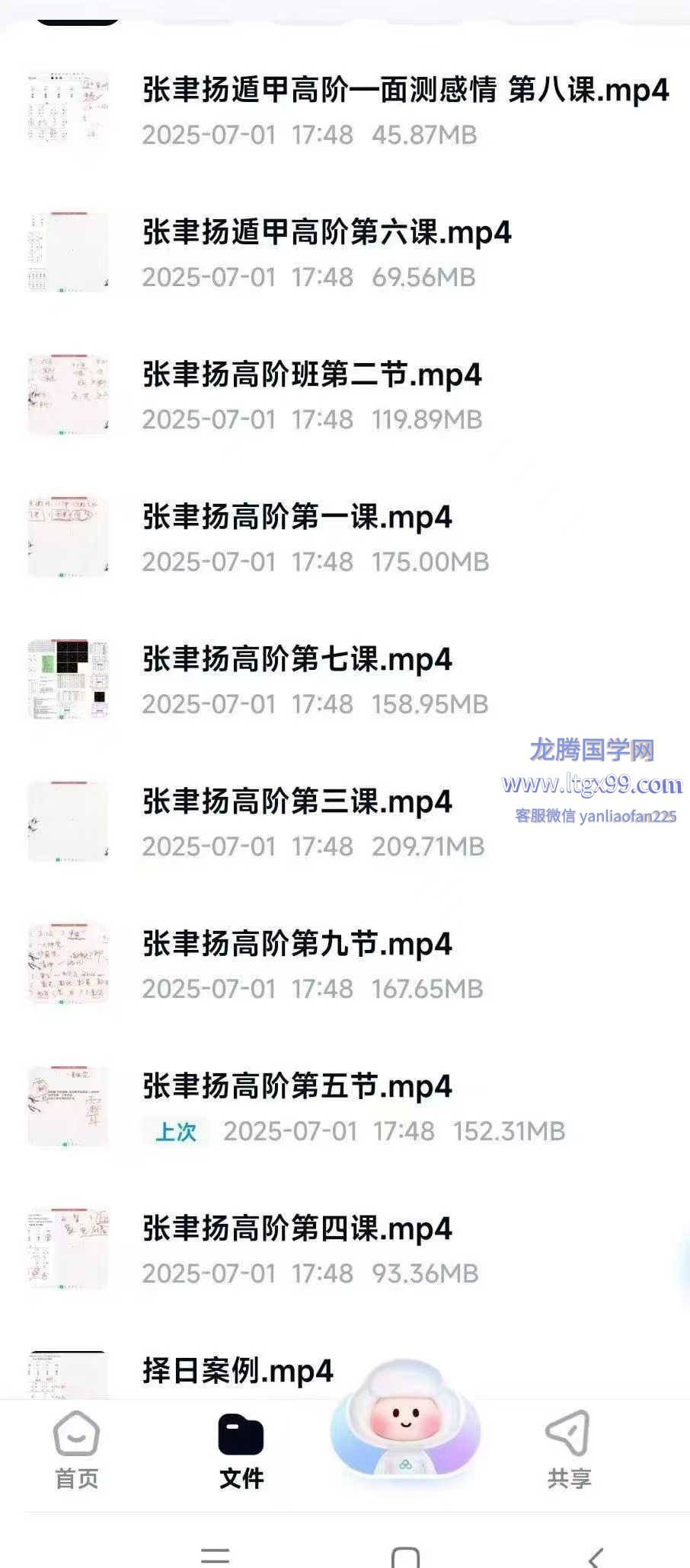
Task: Open 张聿扬高阶第七课.mp4 file
Action: coord(297,660)
